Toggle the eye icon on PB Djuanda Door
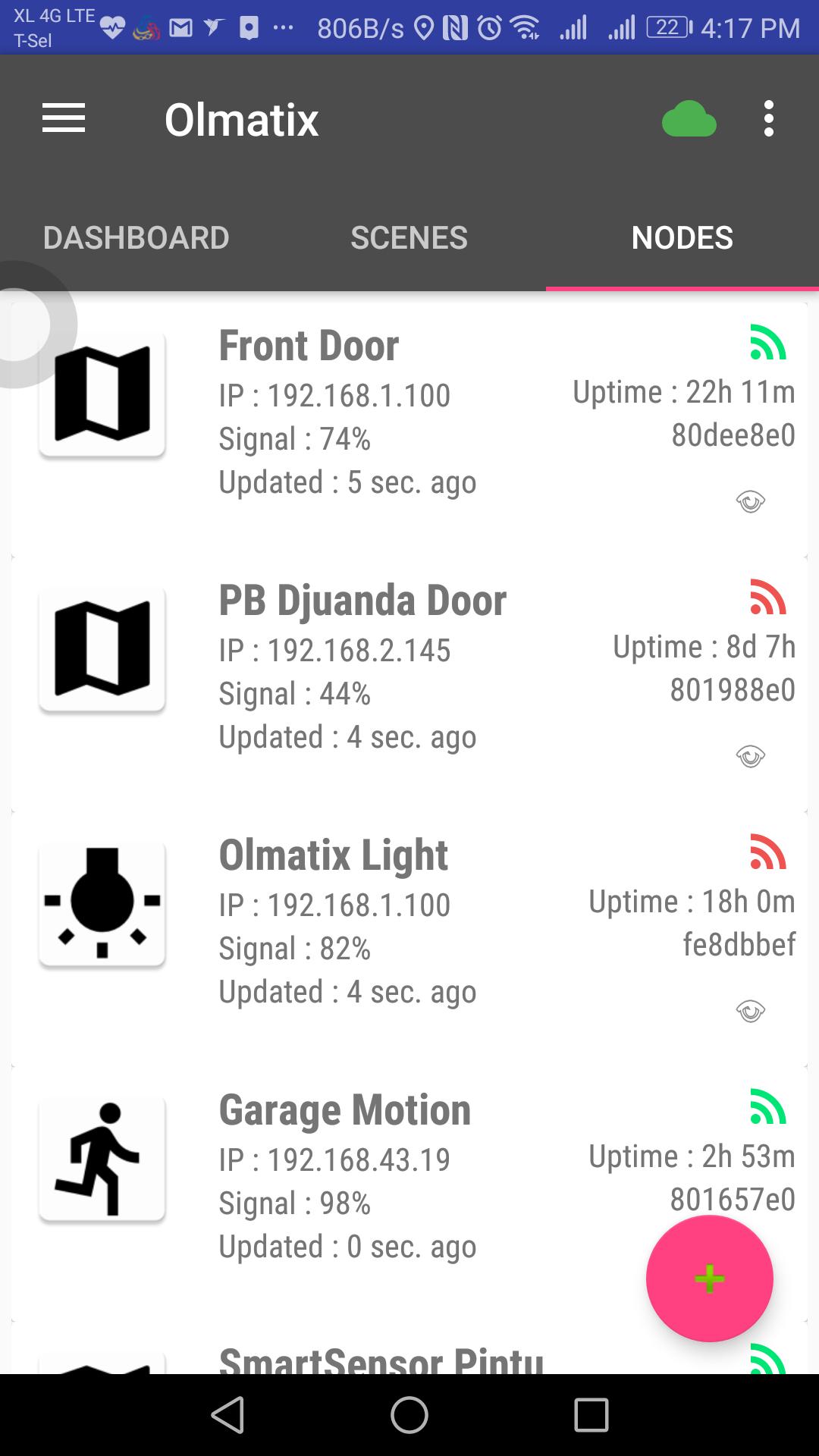 (750, 756)
